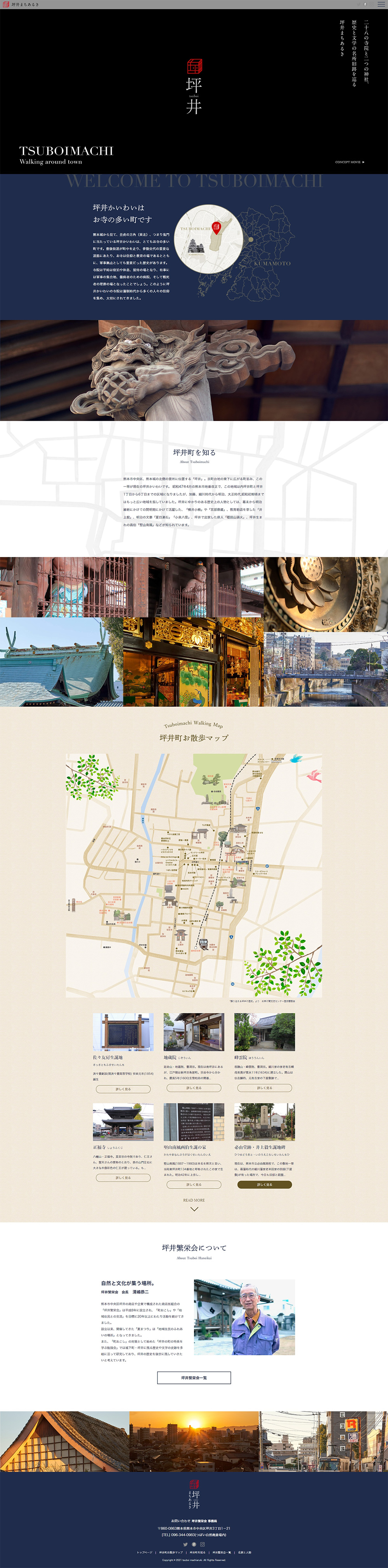
Task: See details for 堅山南風画伯生誕の家
Action: [x=194, y=1185]
